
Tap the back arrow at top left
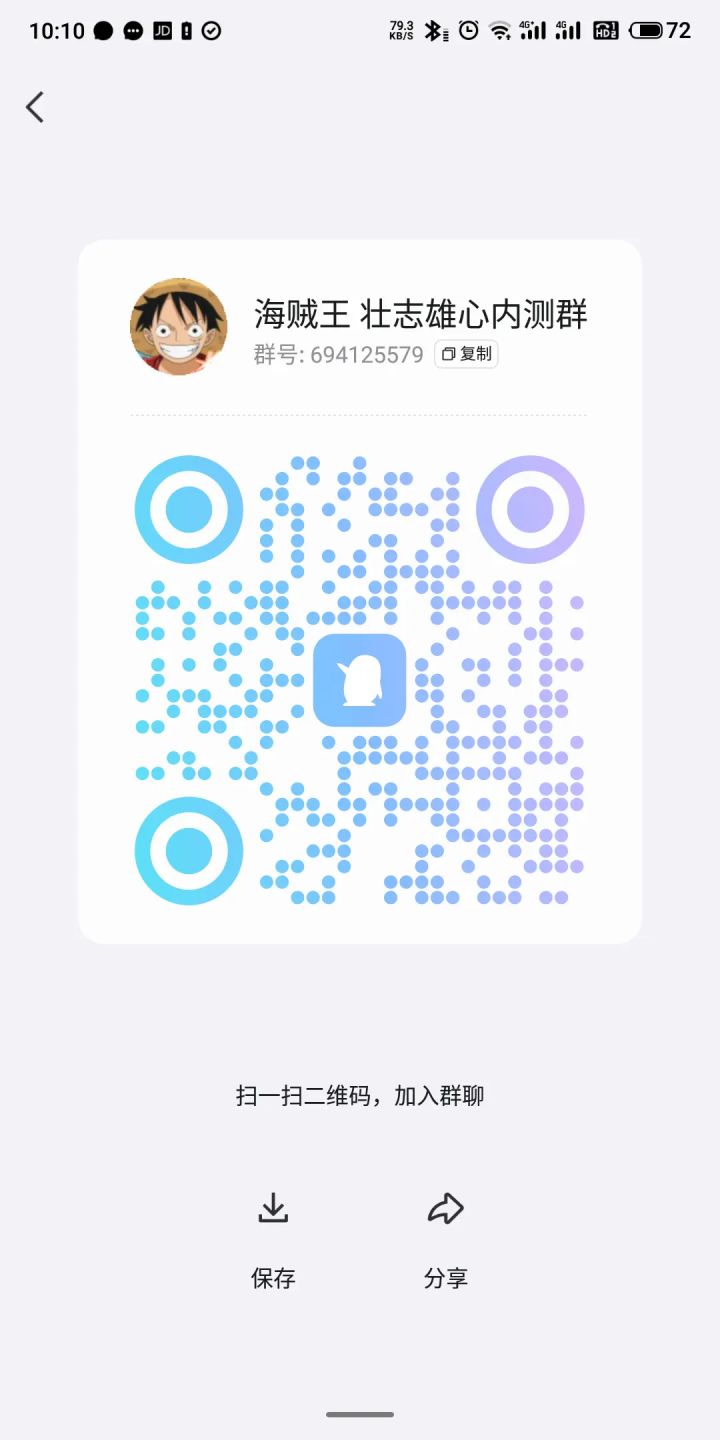(35, 106)
